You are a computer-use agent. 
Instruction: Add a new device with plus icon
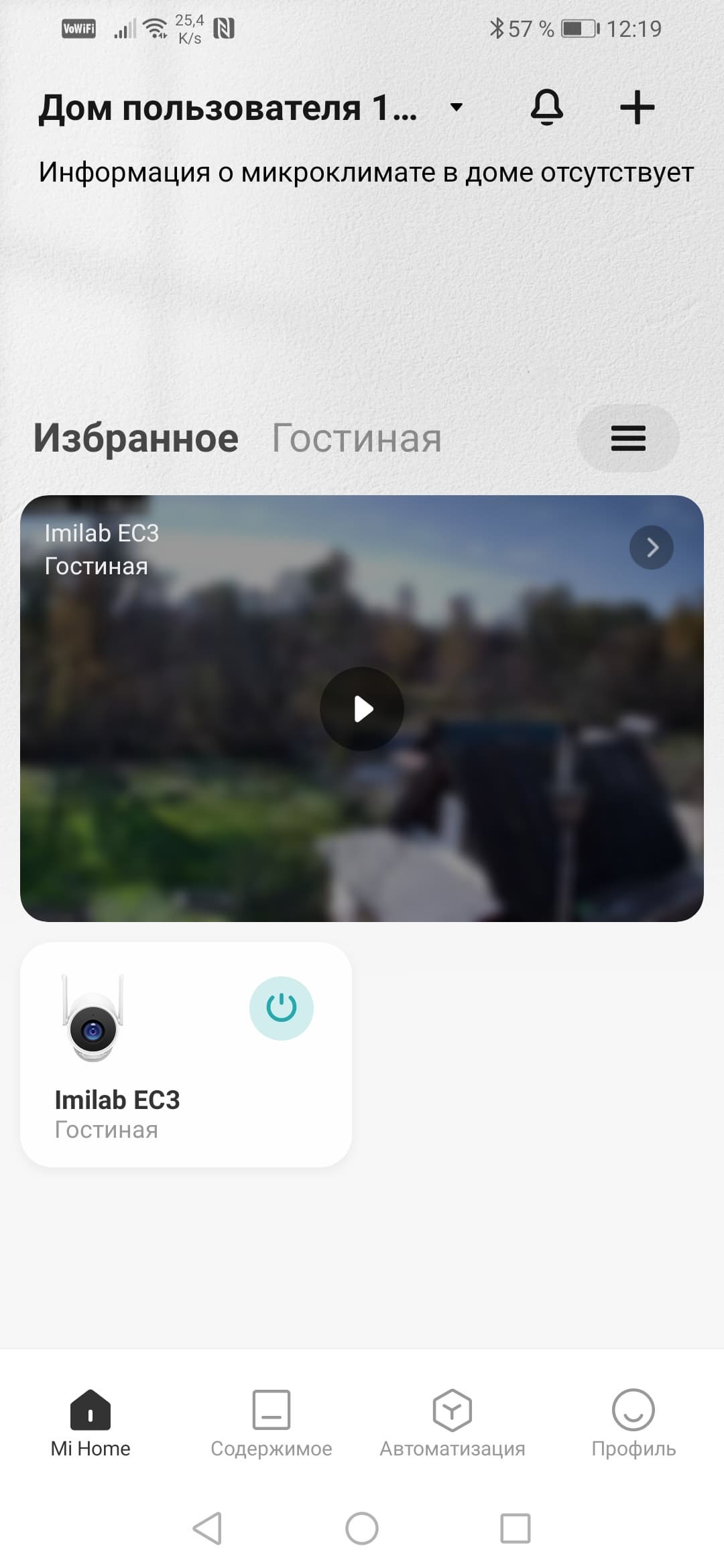coord(637,107)
